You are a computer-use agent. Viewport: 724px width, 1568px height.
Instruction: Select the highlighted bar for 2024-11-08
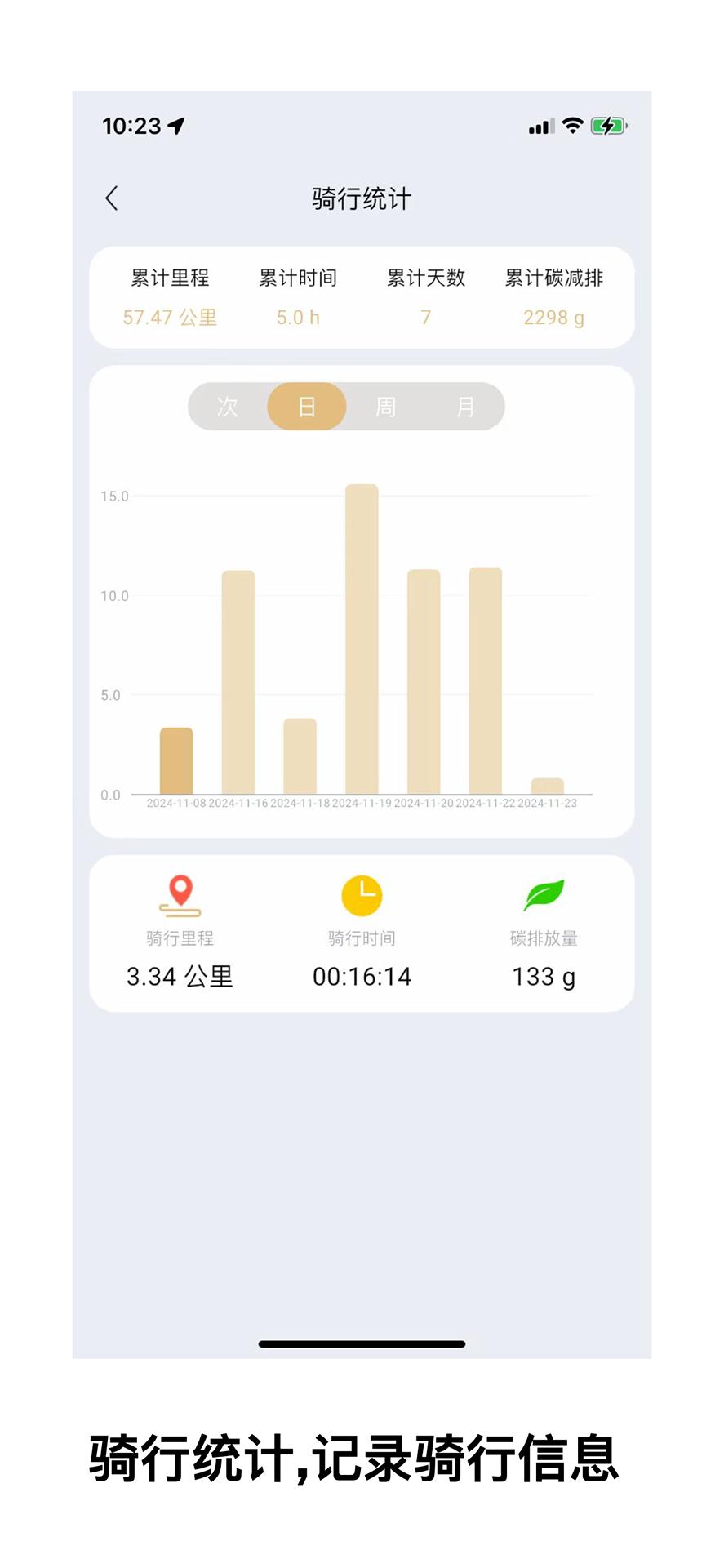click(x=175, y=759)
